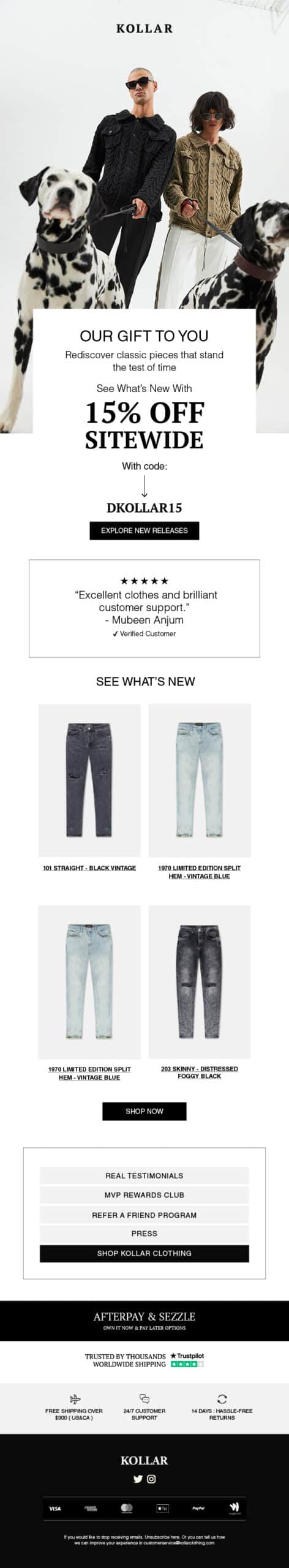Open Kollar's Twitter profile icon
This screenshot has width=289, height=1568.
tap(138, 1479)
